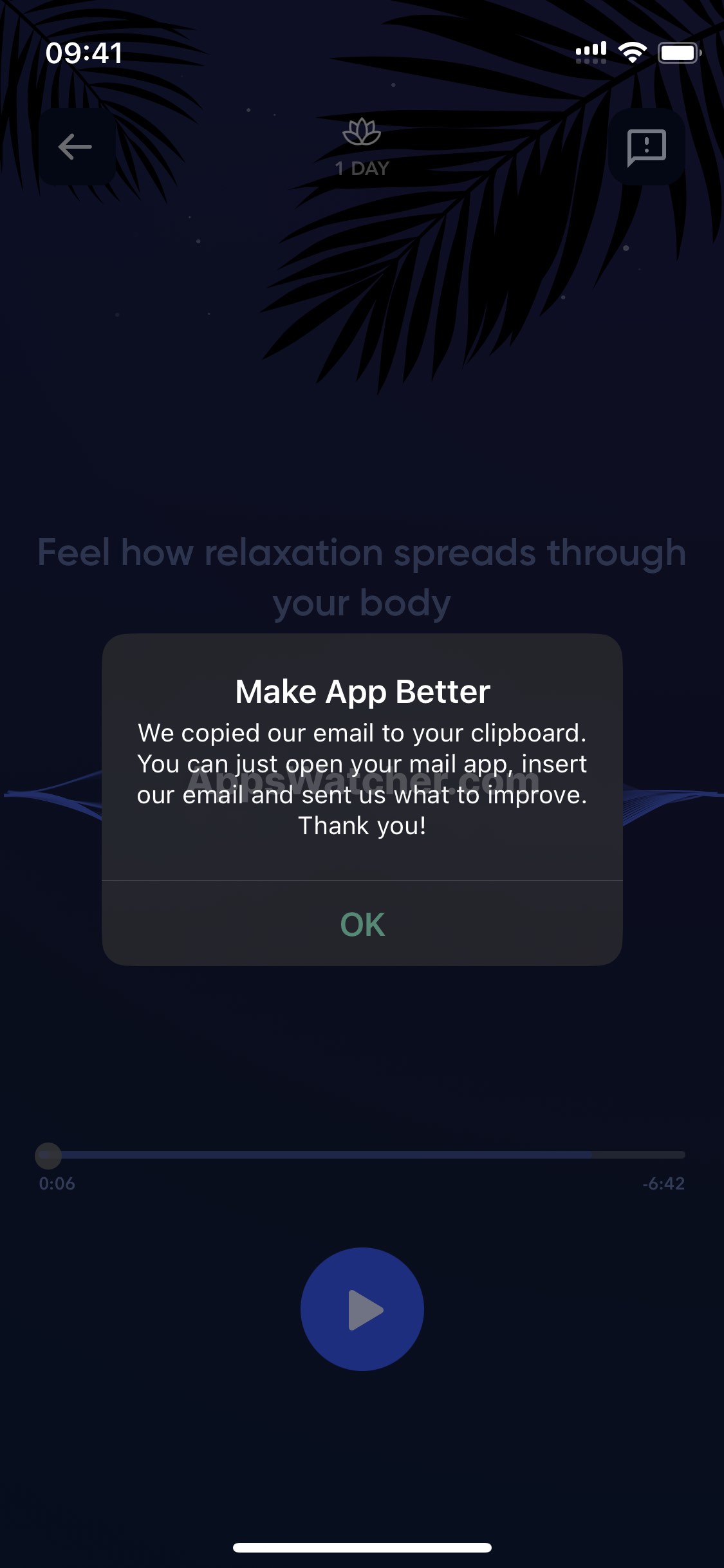Start playback with the play button
Image resolution: width=724 pixels, height=1568 pixels.
pyautogui.click(x=362, y=1309)
